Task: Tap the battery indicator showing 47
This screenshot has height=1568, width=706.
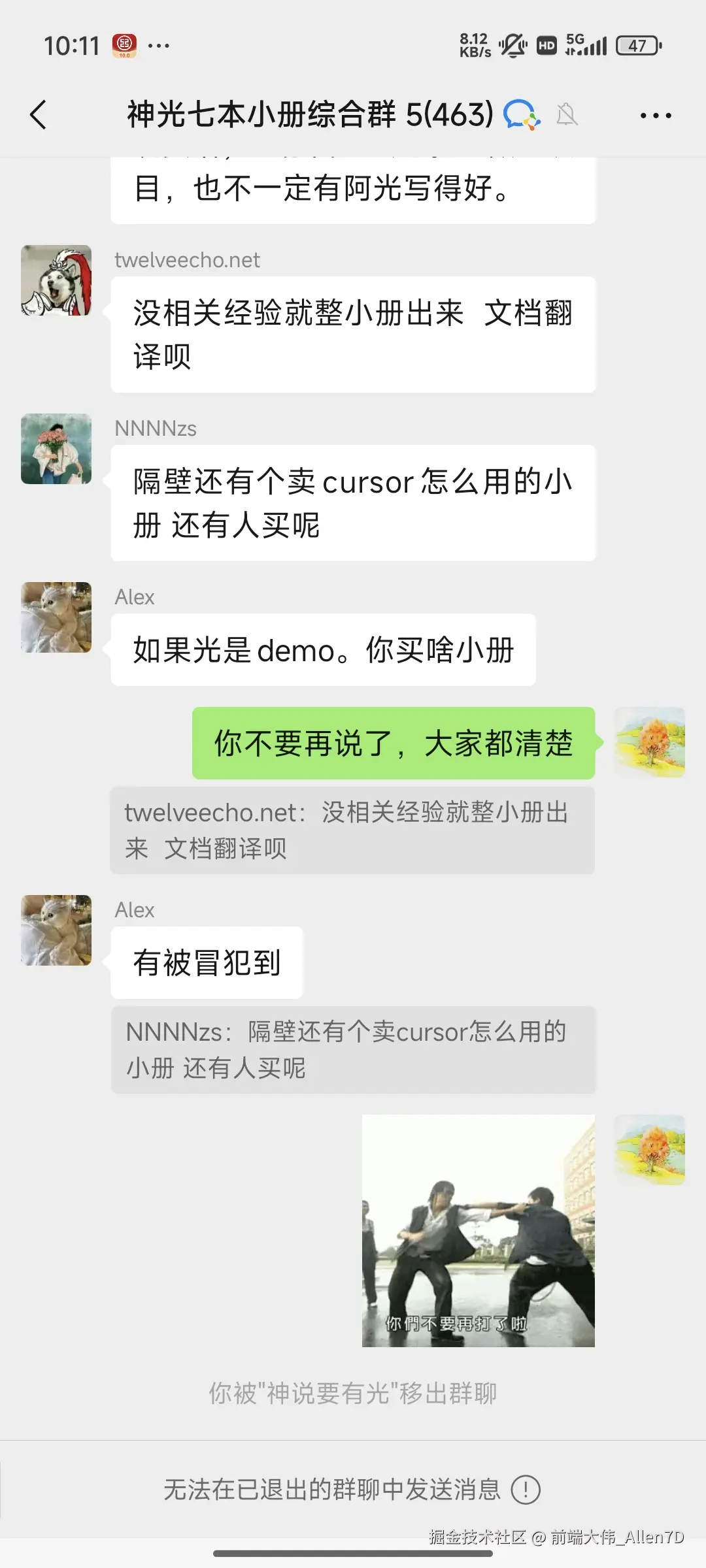Action: click(637, 44)
